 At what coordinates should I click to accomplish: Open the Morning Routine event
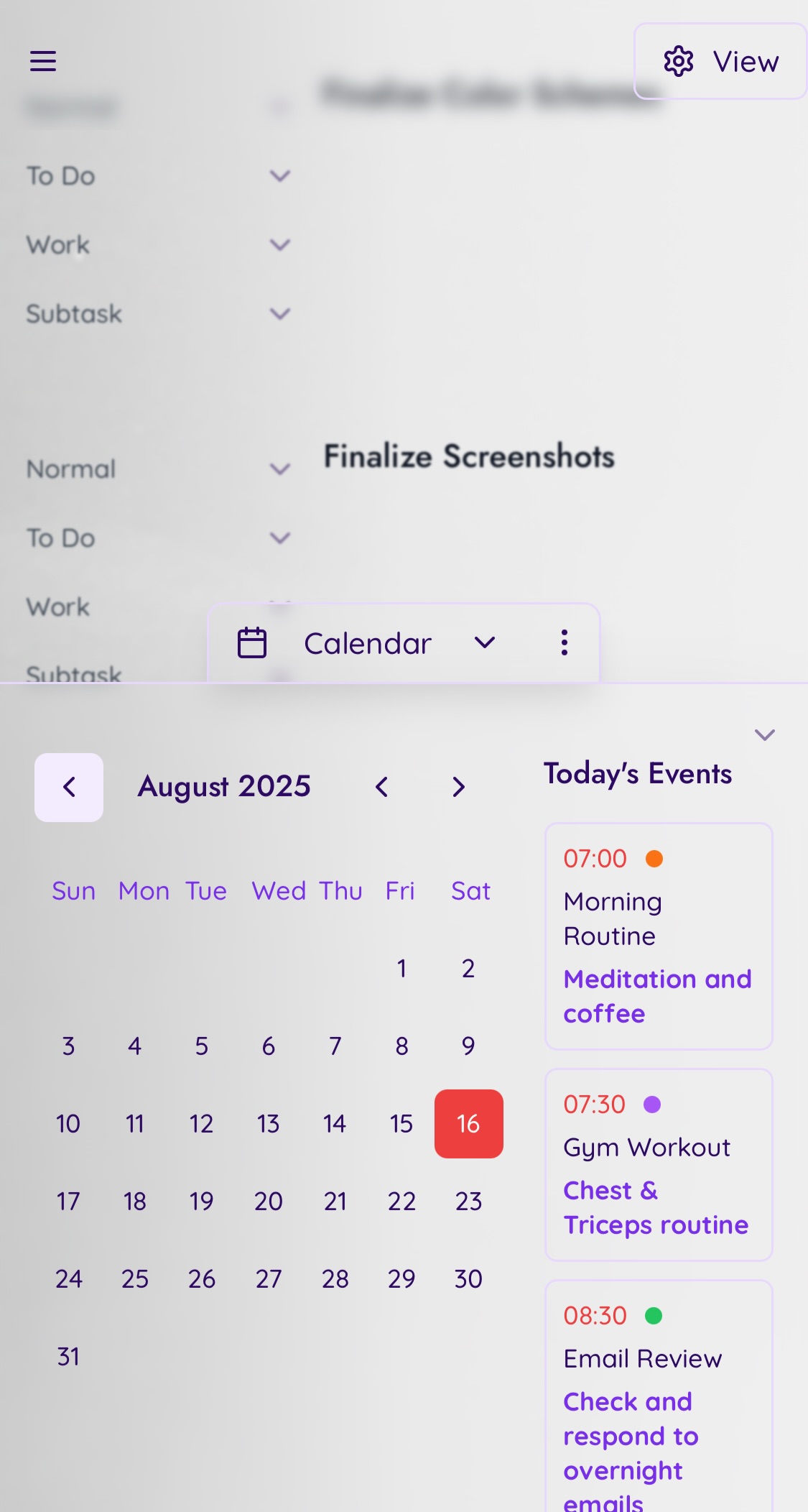658,936
